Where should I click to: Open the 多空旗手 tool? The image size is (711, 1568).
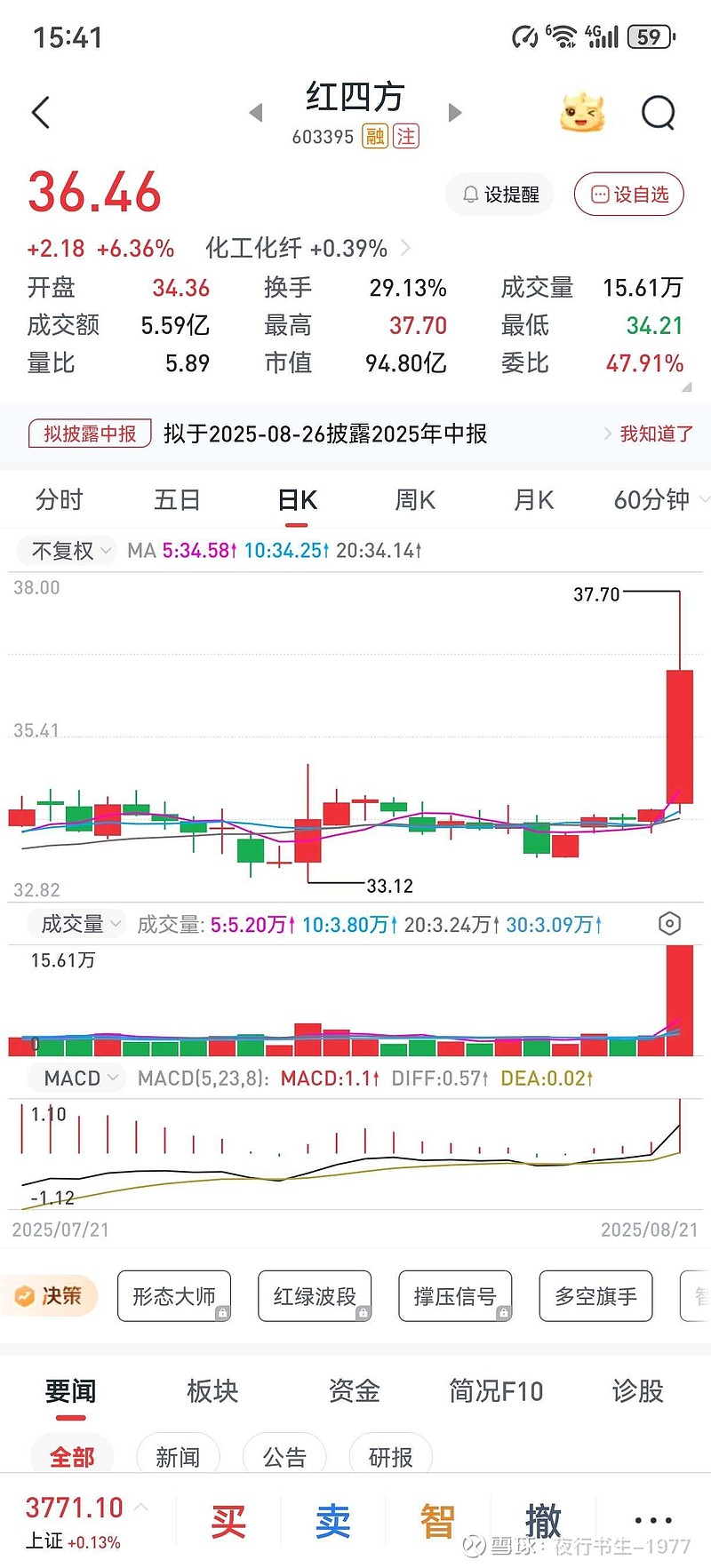click(x=595, y=1296)
